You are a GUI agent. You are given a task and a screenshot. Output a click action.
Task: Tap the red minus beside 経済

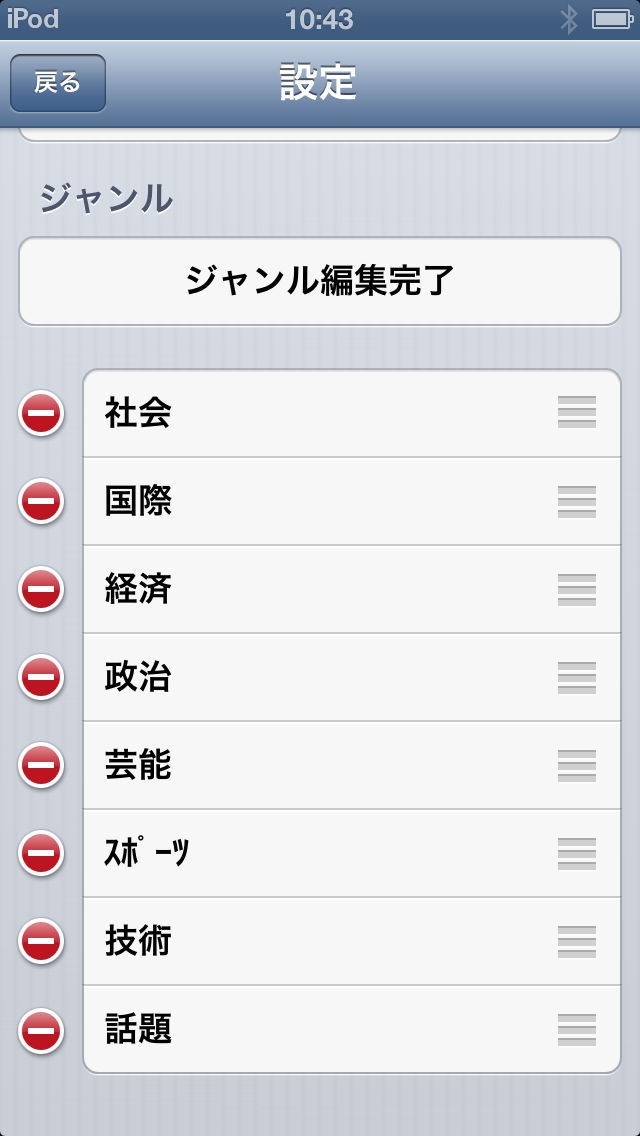(41, 589)
